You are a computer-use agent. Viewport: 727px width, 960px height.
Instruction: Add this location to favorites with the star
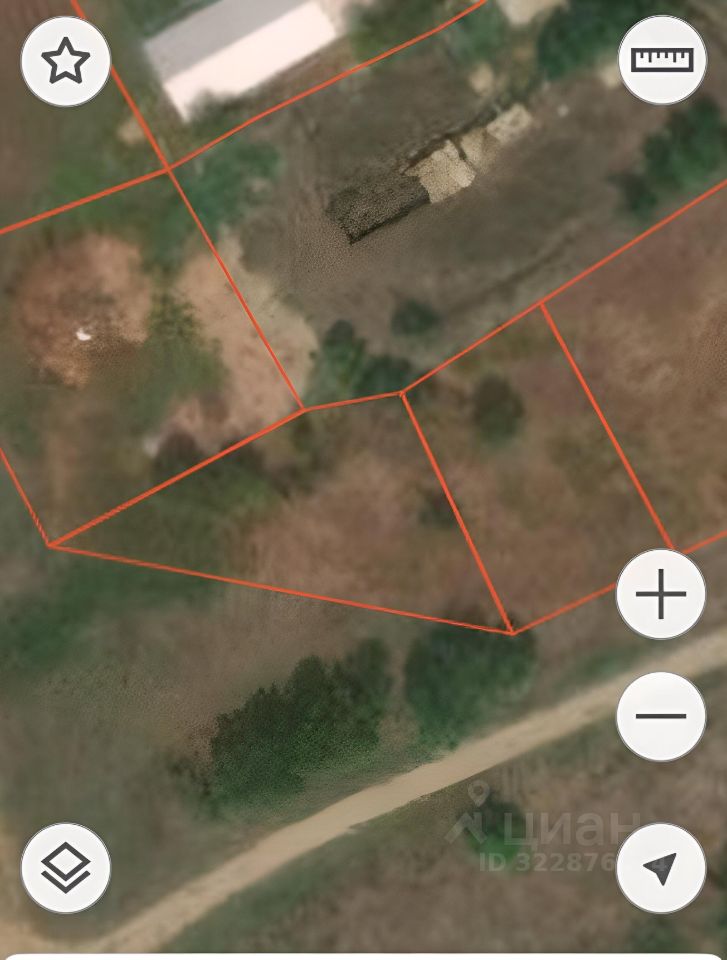(x=65, y=62)
